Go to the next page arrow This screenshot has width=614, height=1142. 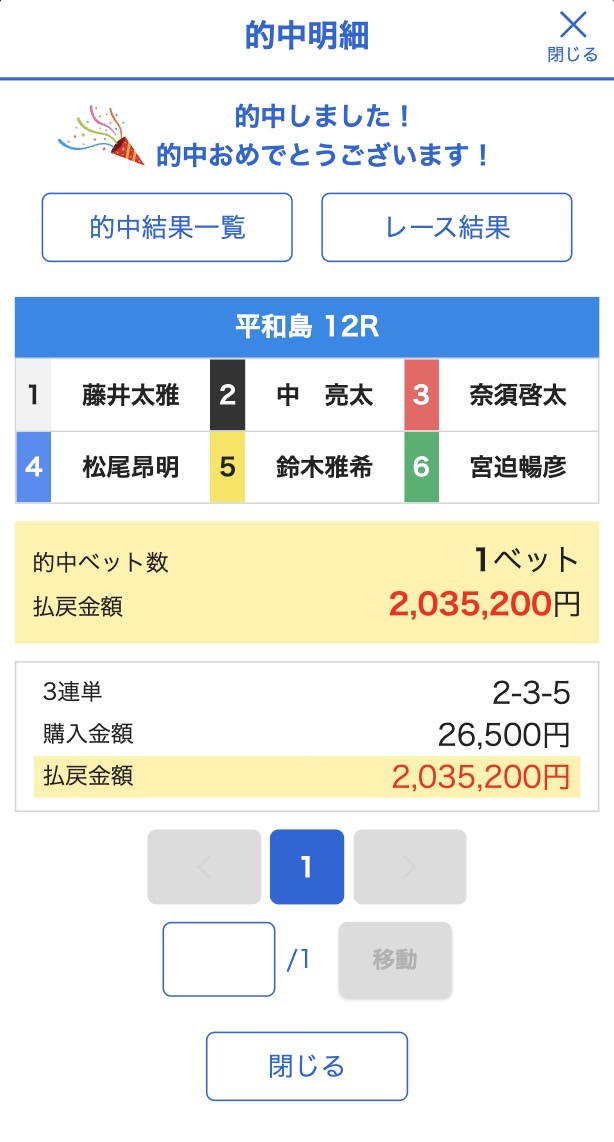[x=409, y=867]
